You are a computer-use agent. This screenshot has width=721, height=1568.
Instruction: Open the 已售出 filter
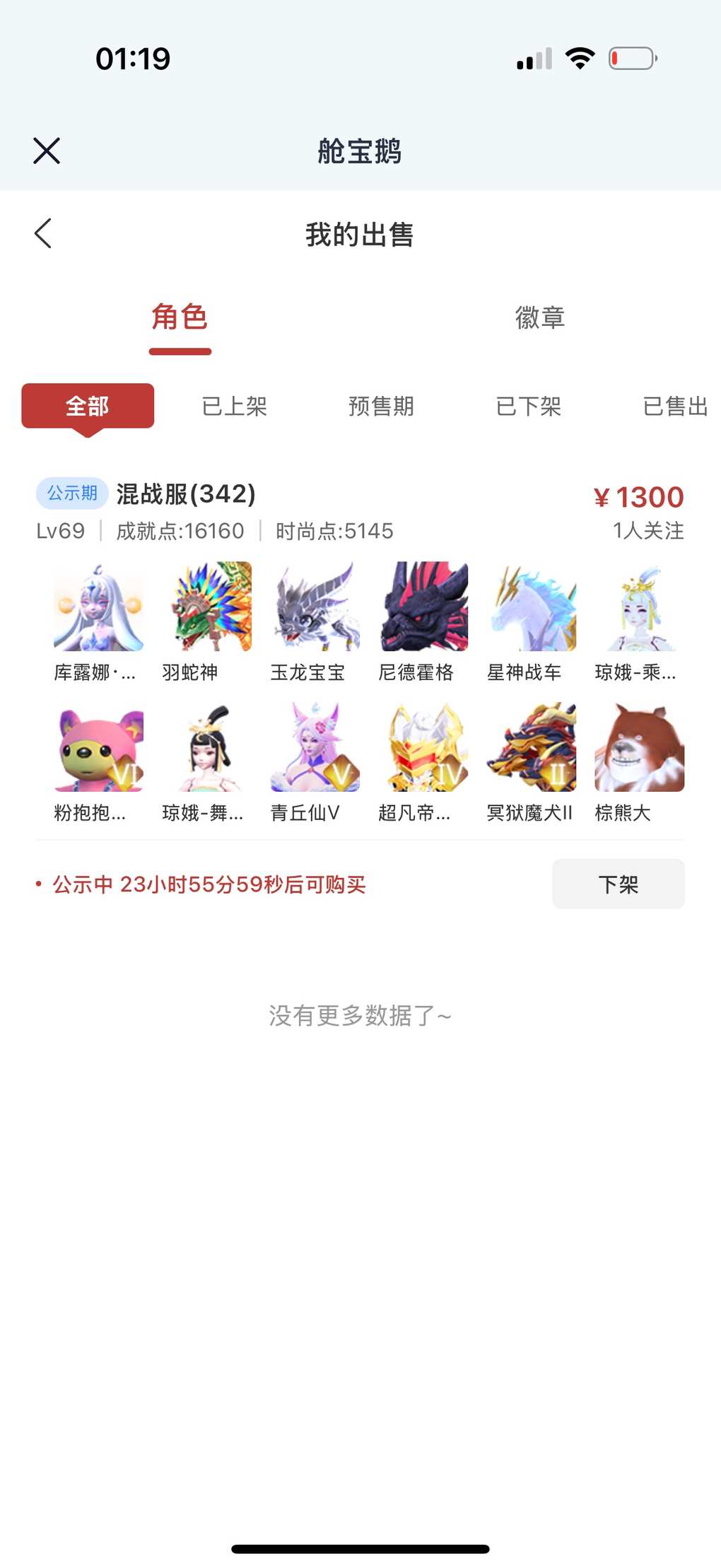pos(674,406)
